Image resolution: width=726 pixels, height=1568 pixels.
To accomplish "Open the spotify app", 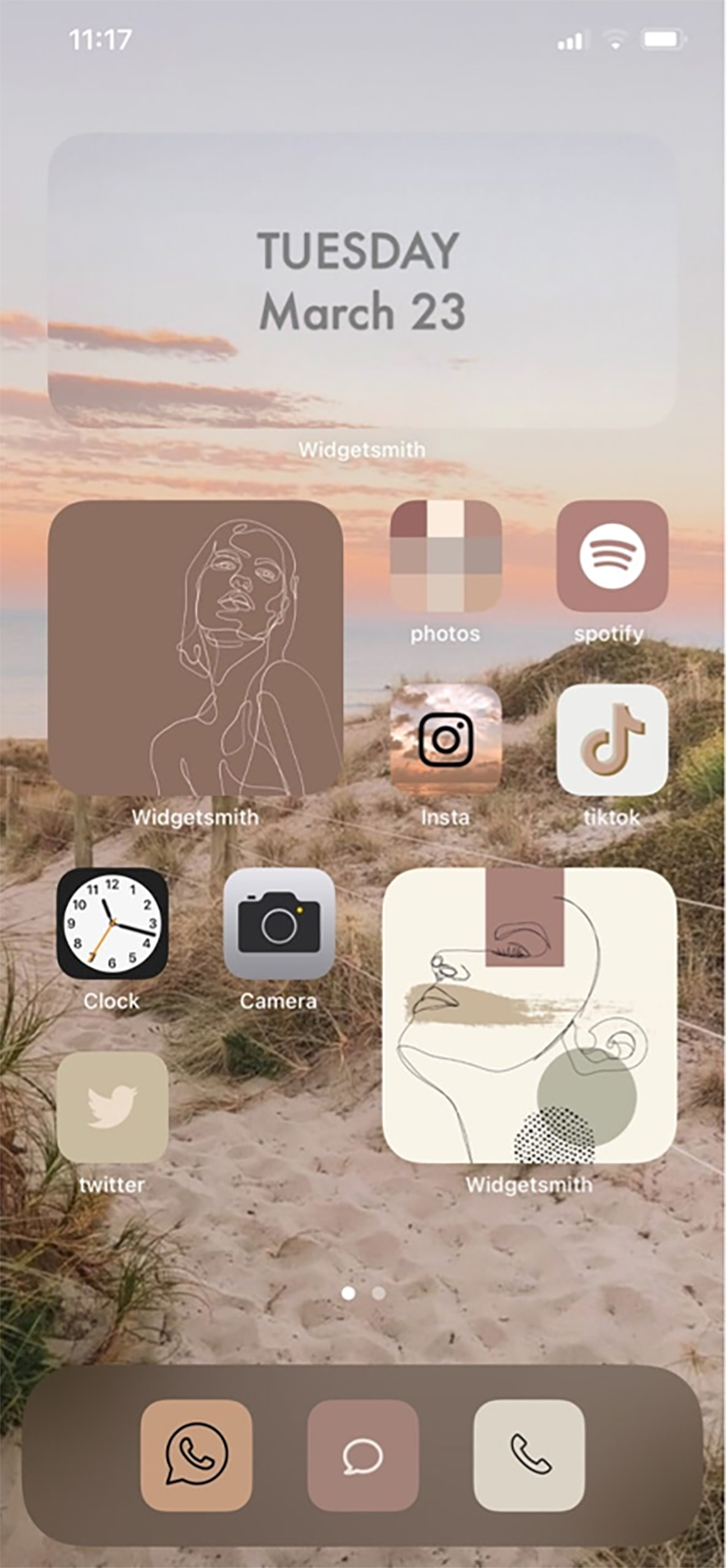I will 612,556.
